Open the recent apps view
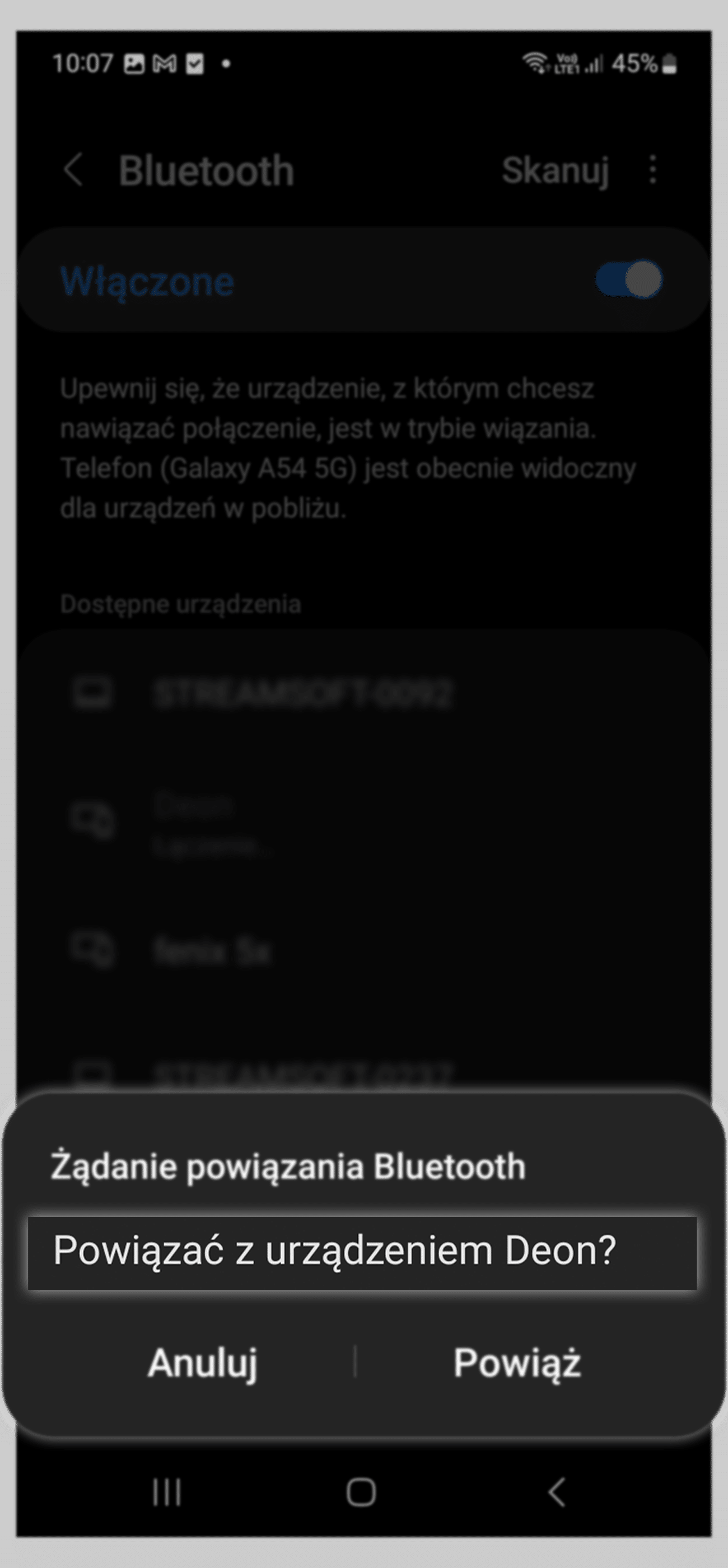The image size is (728, 1568). tap(166, 1492)
